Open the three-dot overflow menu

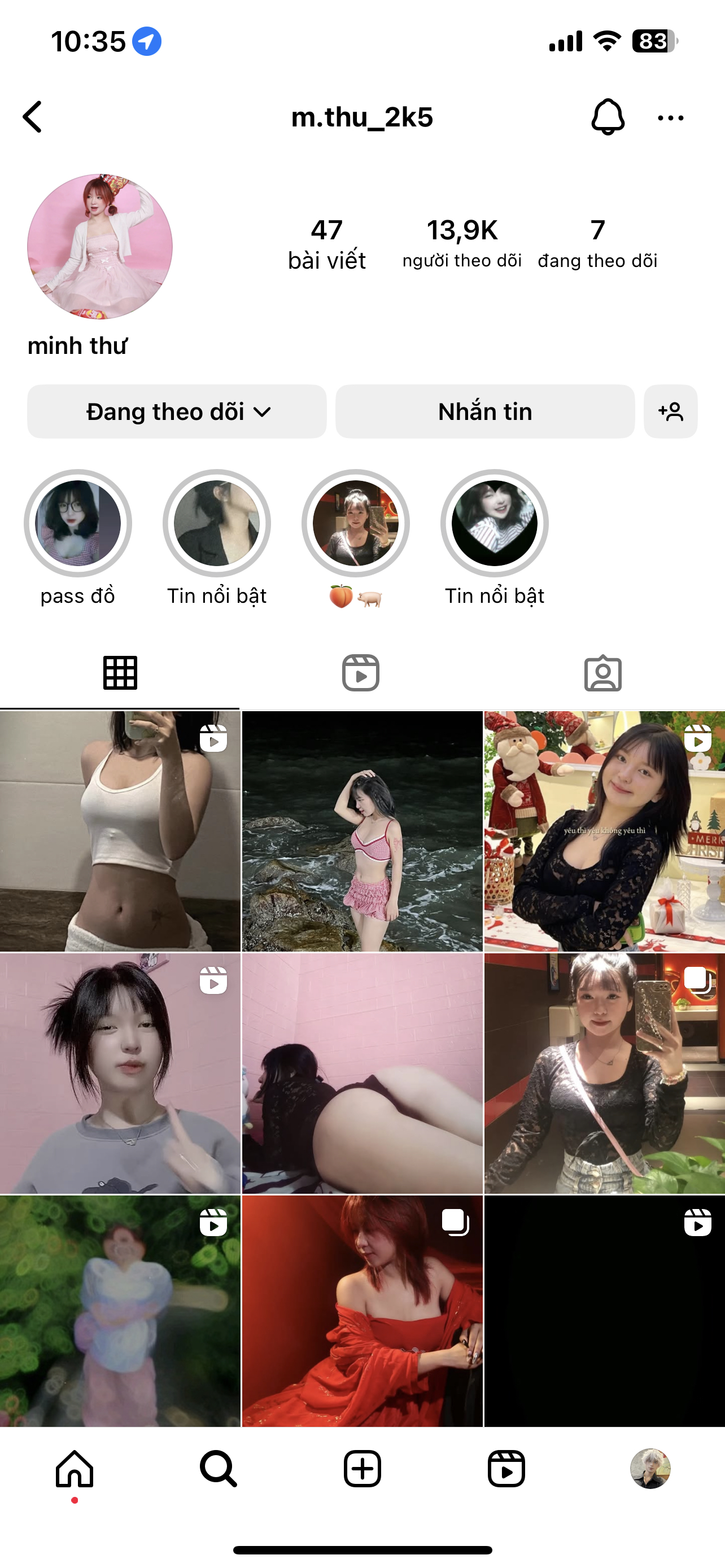coord(670,118)
